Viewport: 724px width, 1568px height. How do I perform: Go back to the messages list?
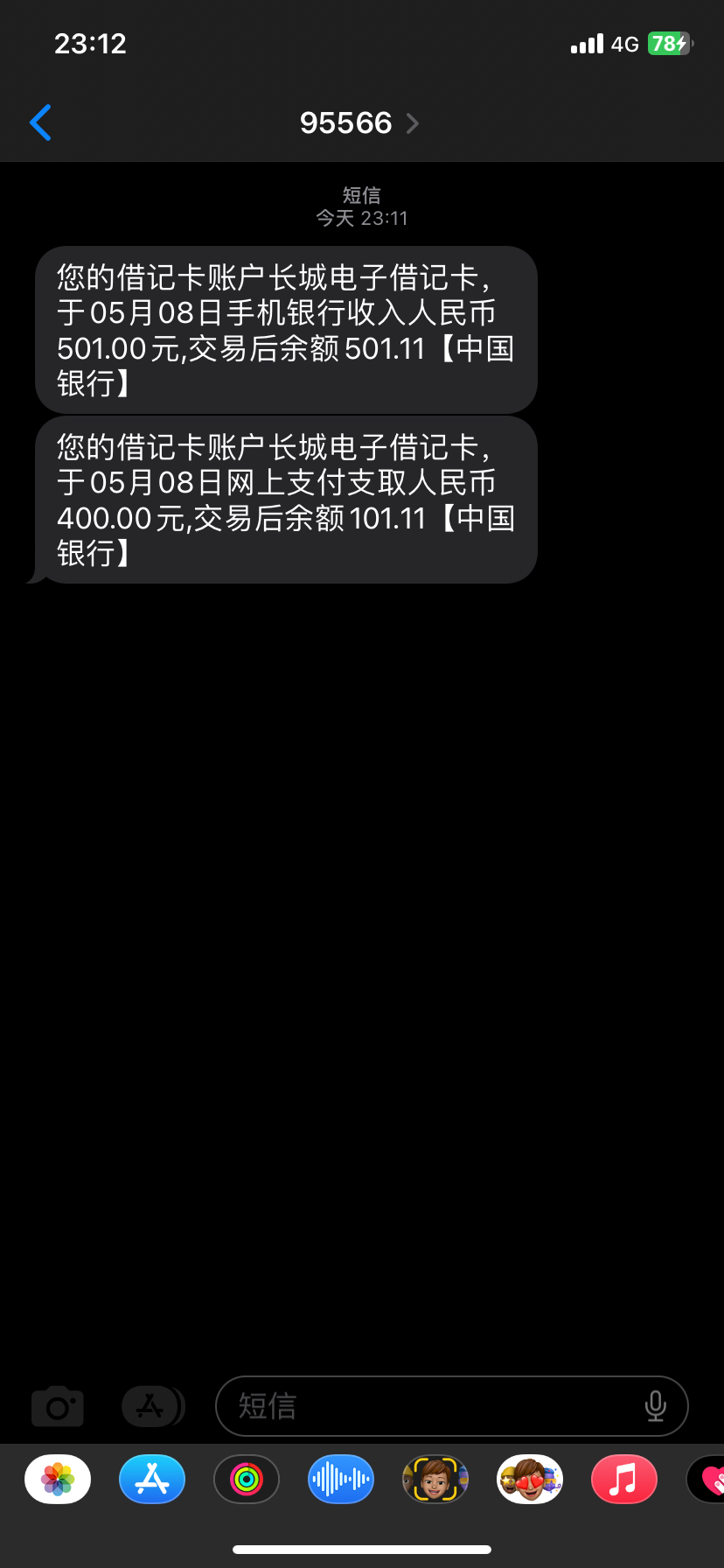(40, 122)
